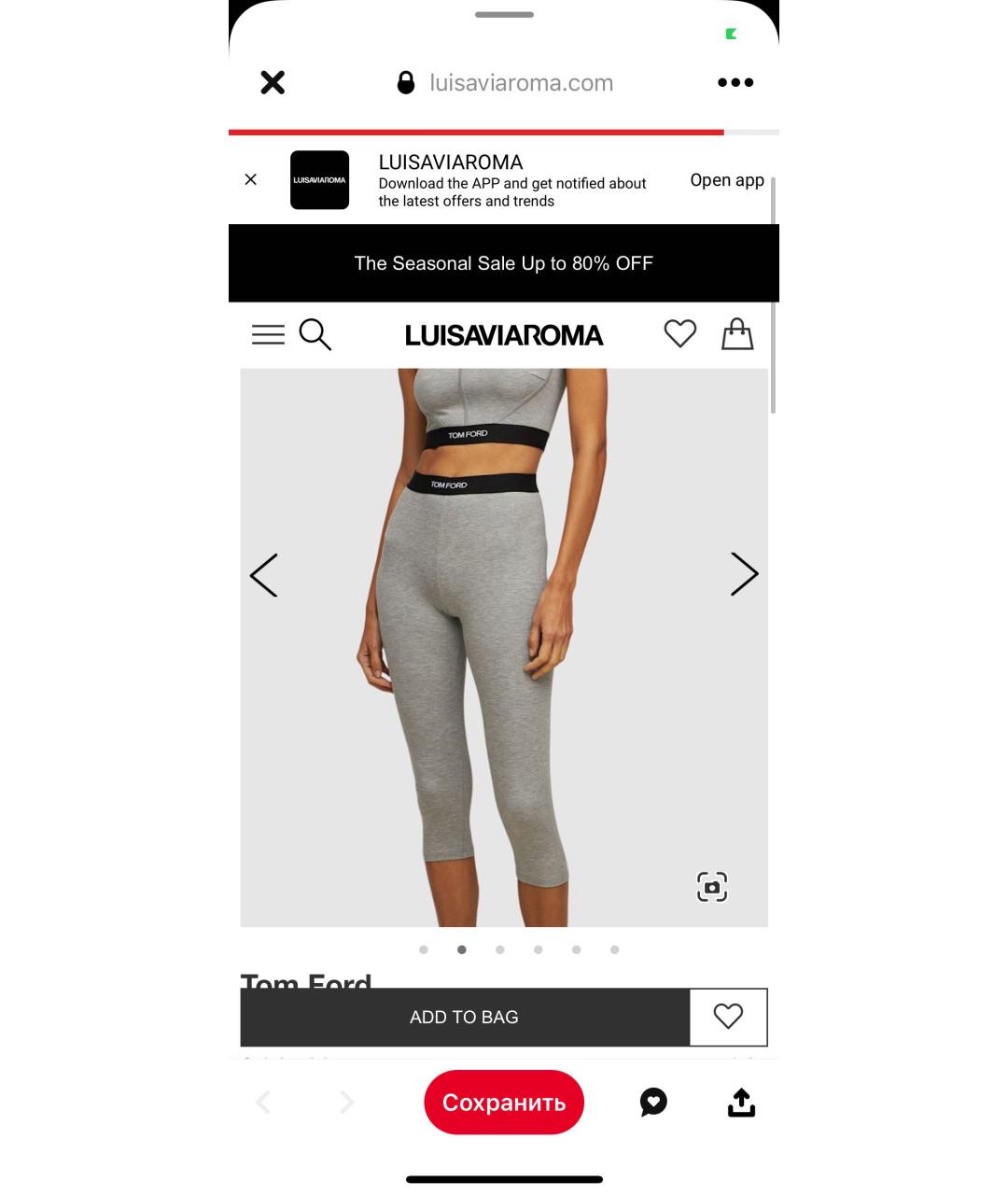This screenshot has height=1195, width=1008.
Task: Open site search magnifier
Action: 315,334
